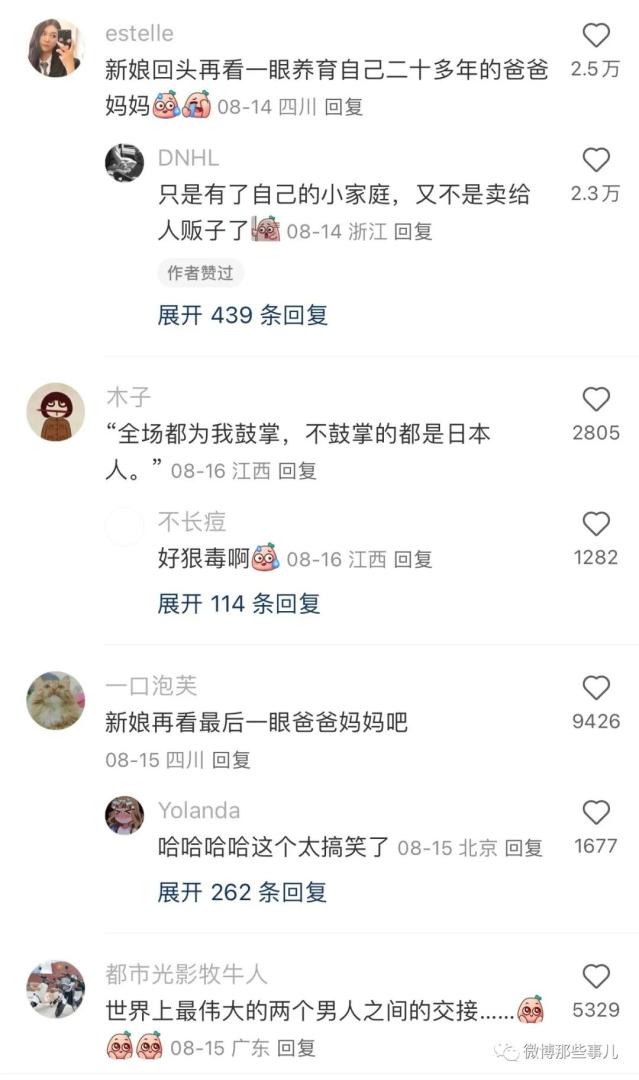Open 木子's profile avatar
Viewport: 639px width, 1080px height.
click(55, 412)
